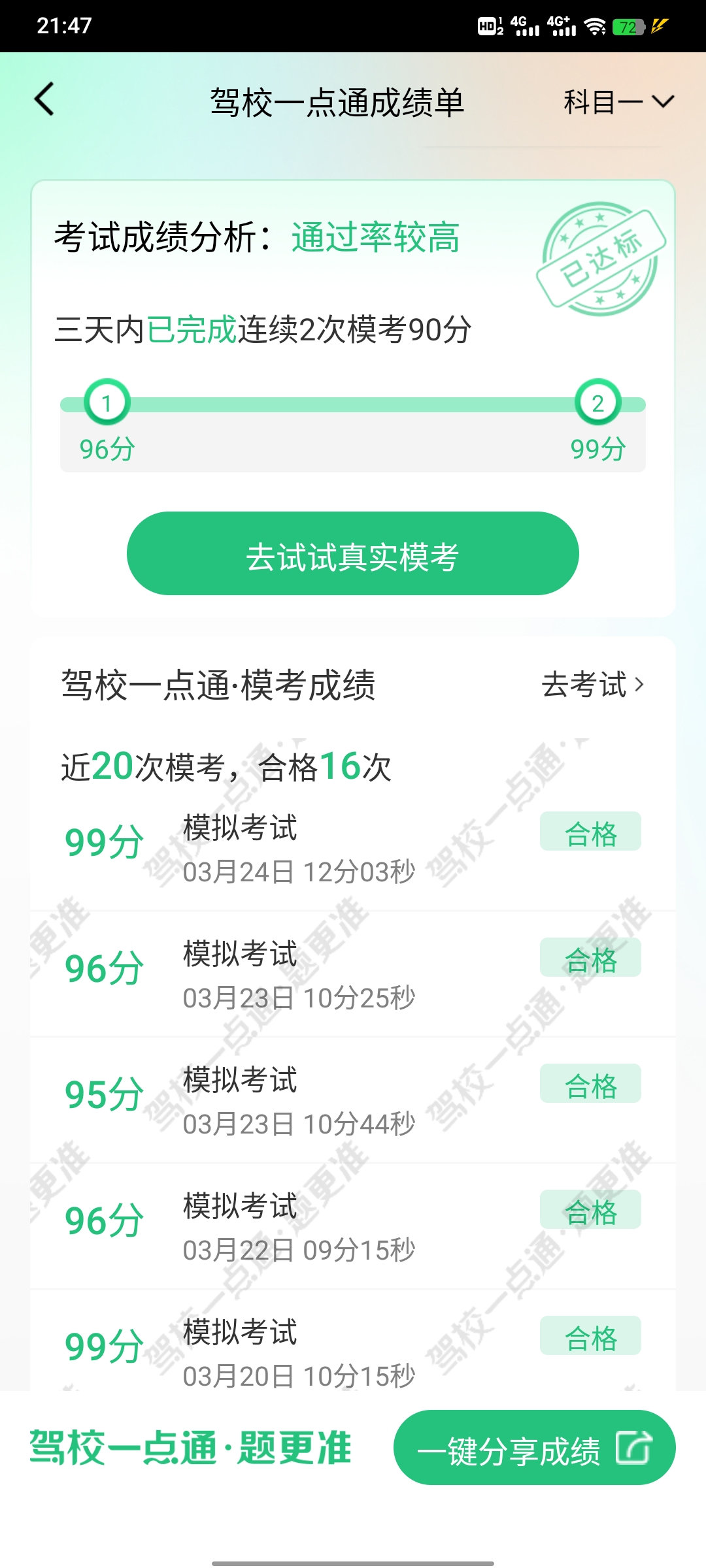
Task: View the 03月22日 09分15秒 exam record
Action: tap(353, 1226)
